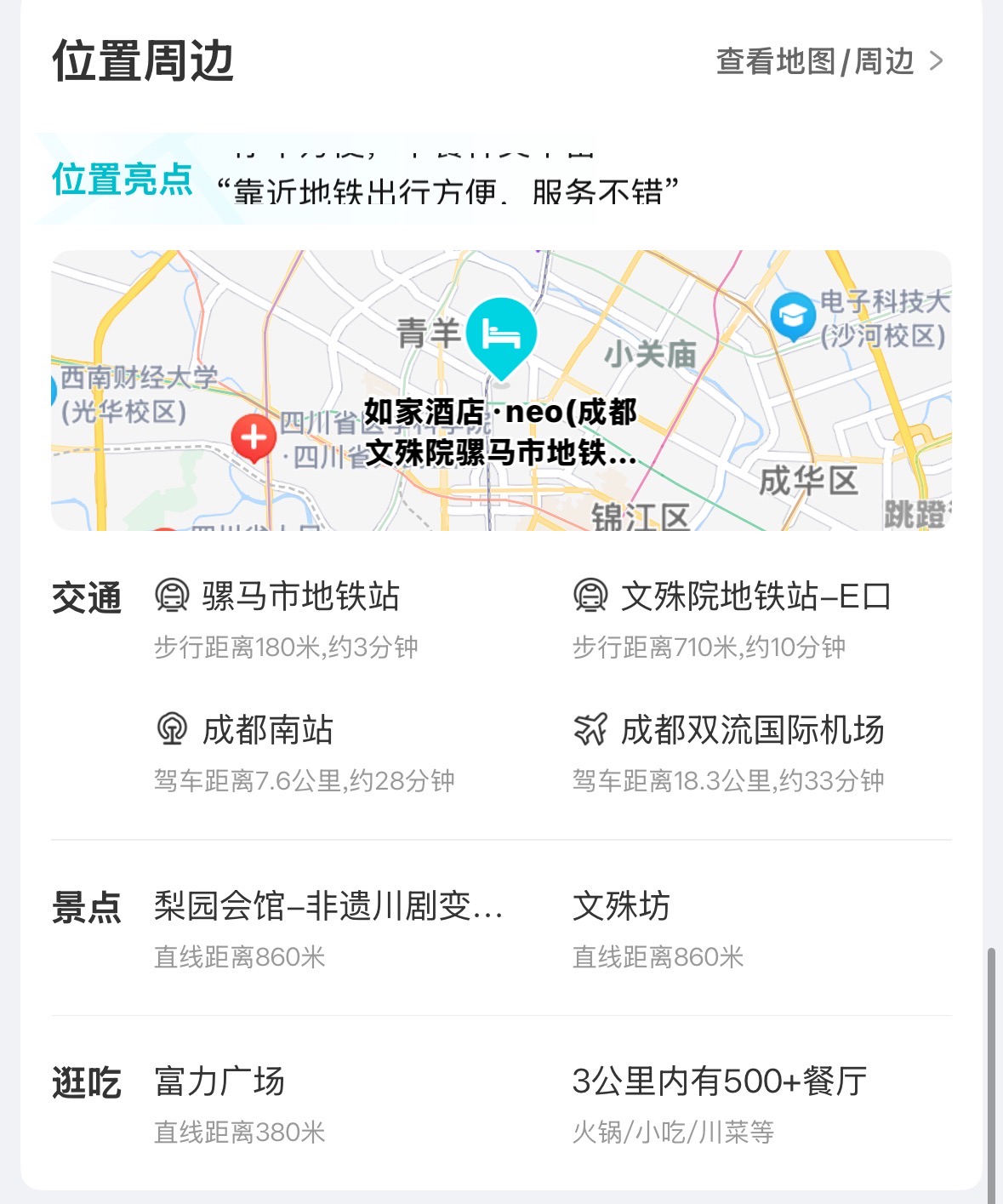
Task: Open the hotel location map preview
Action: [x=501, y=391]
